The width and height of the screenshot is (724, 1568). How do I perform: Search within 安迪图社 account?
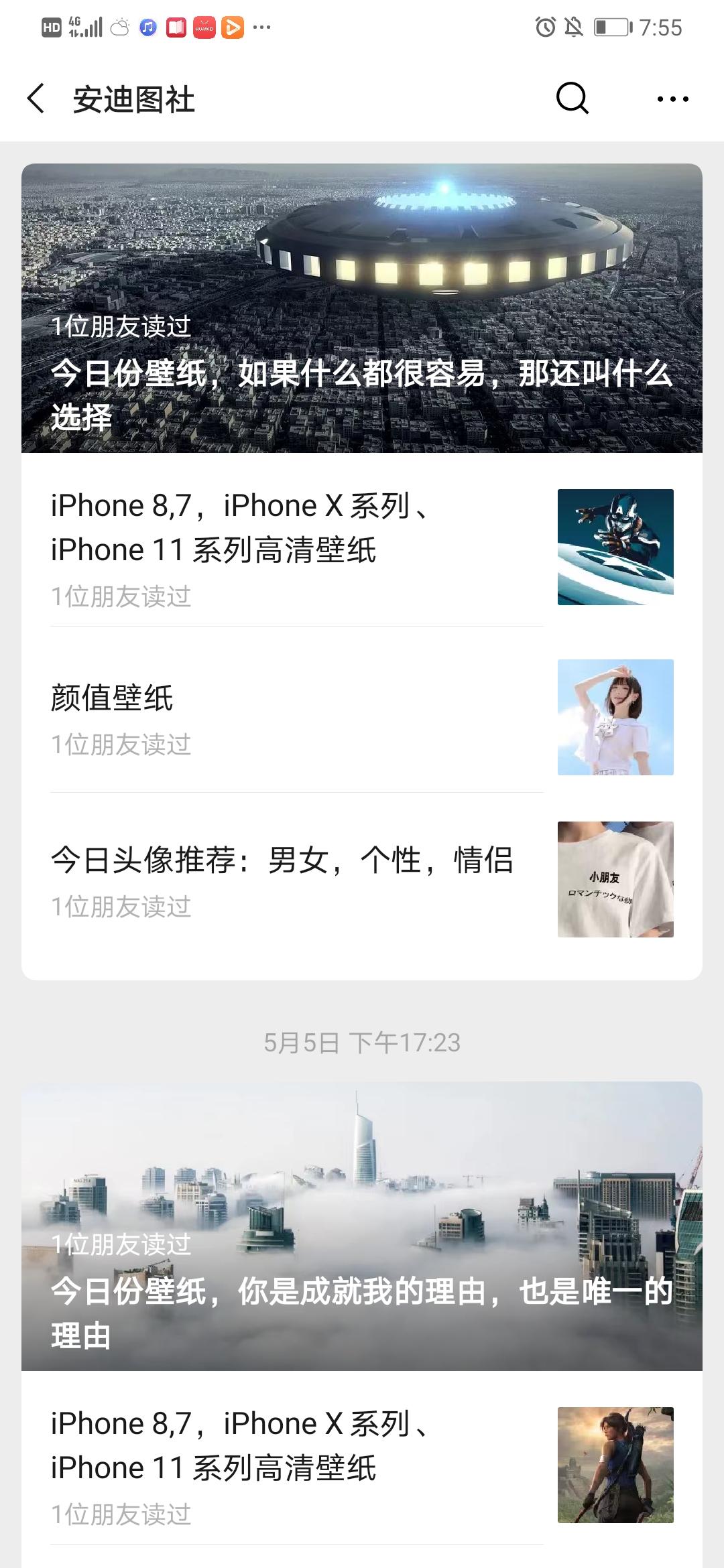click(x=572, y=99)
